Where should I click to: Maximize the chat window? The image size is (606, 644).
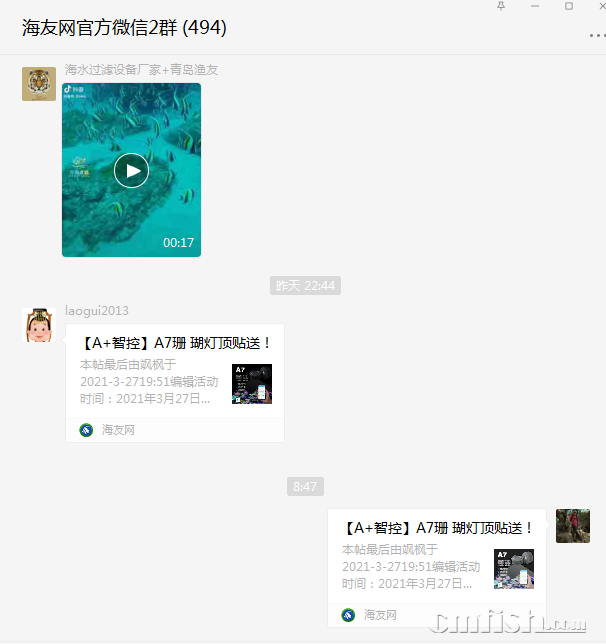click(569, 6)
